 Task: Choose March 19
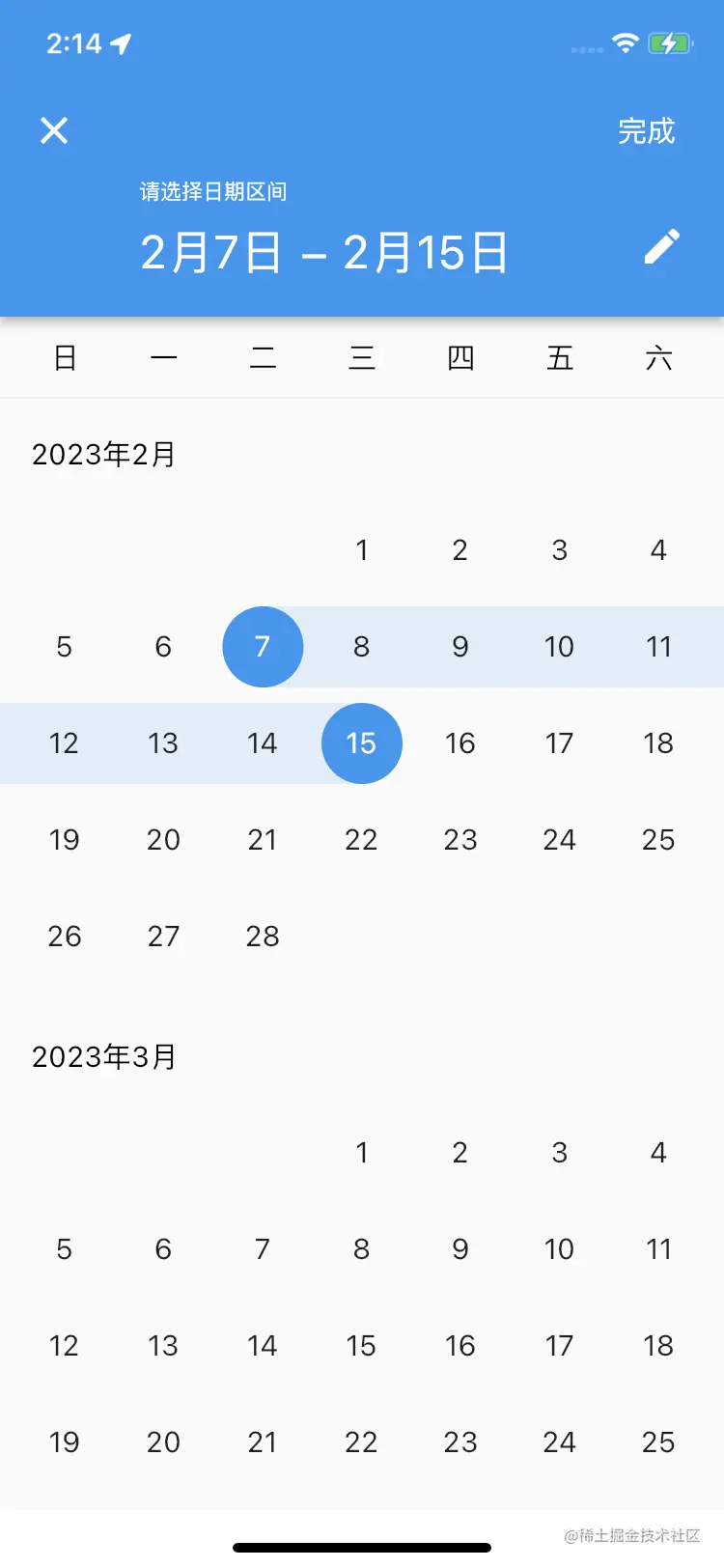(65, 1442)
